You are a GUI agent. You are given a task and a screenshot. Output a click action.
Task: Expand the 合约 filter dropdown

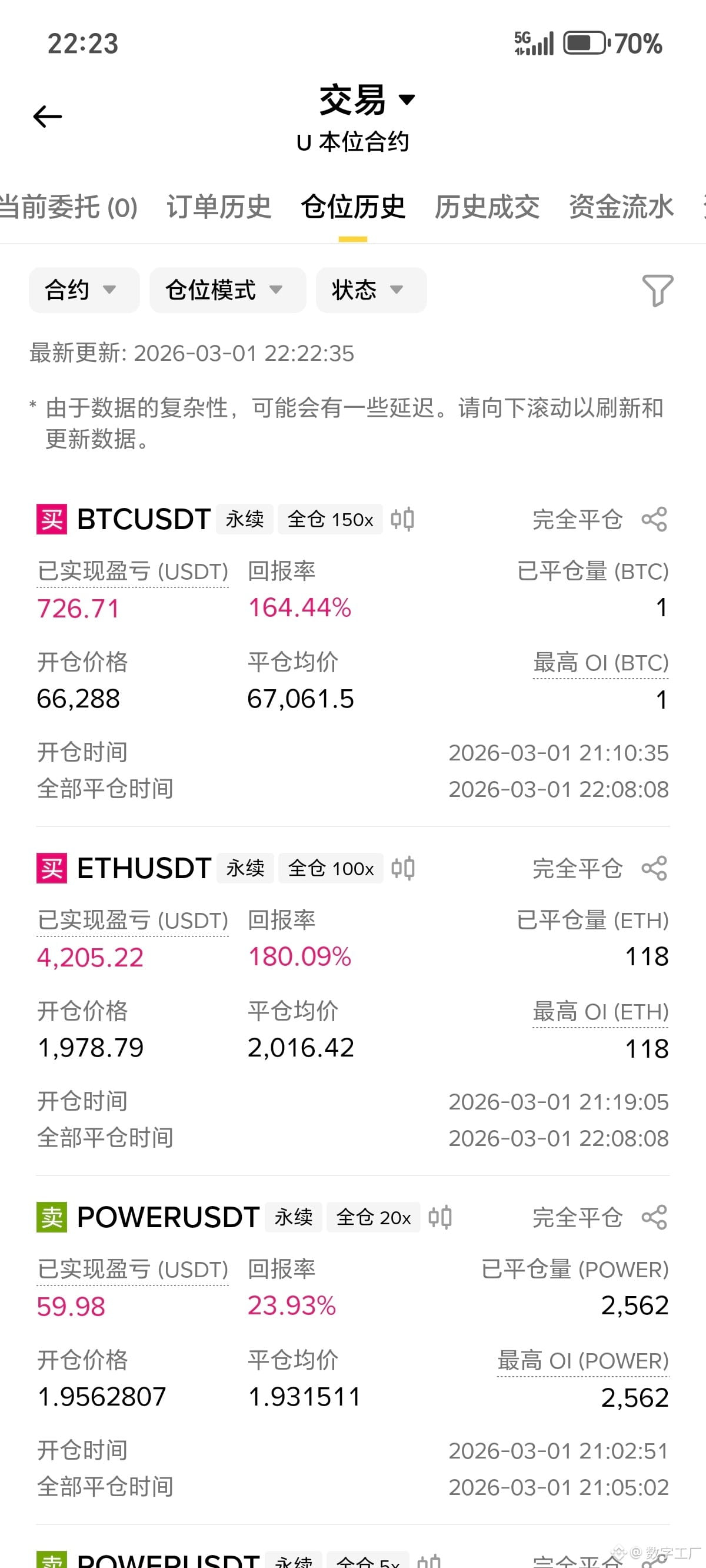tap(84, 290)
